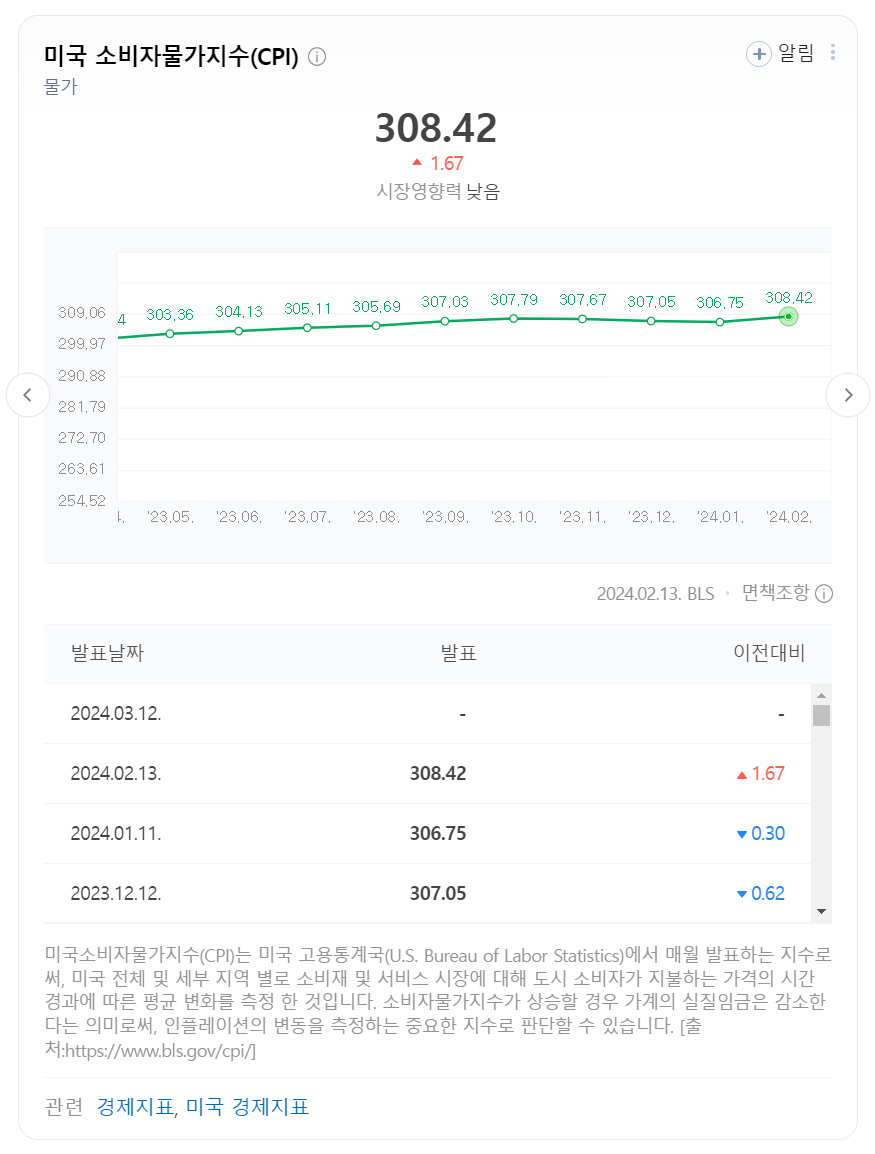This screenshot has width=875, height=1154.
Task: Click the 면책조항 disclaimer text
Action: 775,593
